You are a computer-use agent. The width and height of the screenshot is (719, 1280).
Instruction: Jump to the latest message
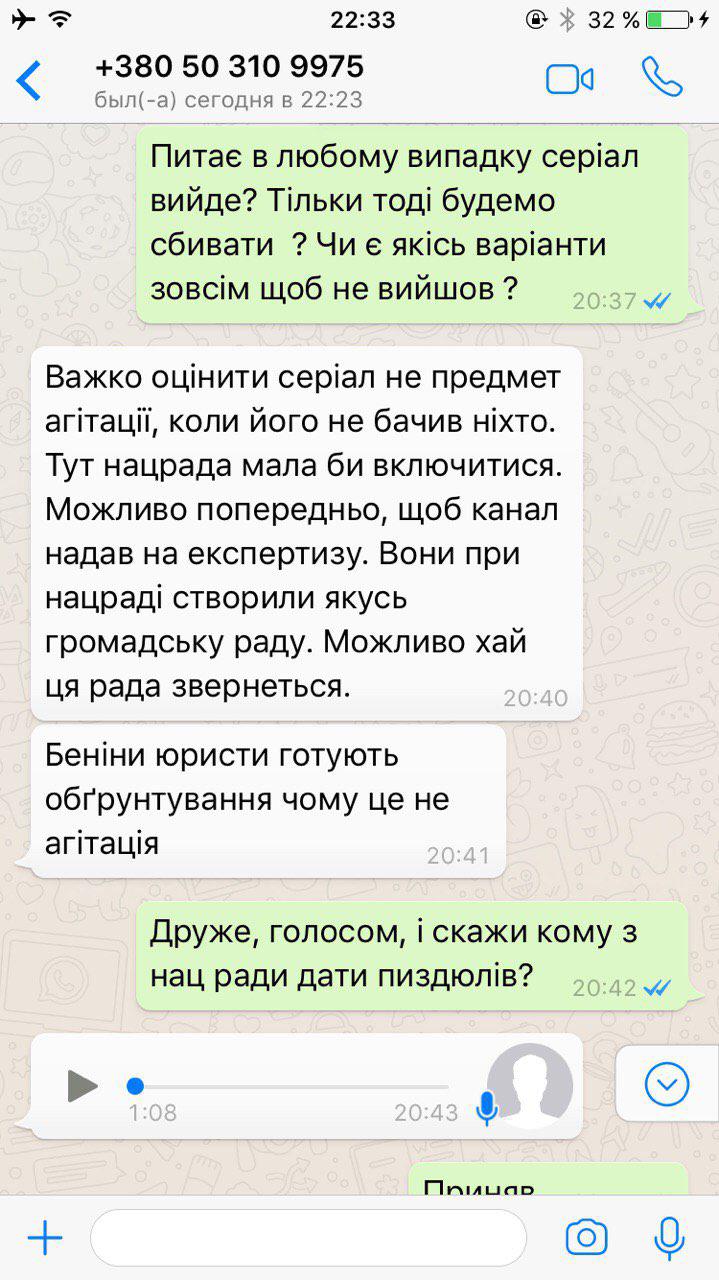pos(667,1083)
